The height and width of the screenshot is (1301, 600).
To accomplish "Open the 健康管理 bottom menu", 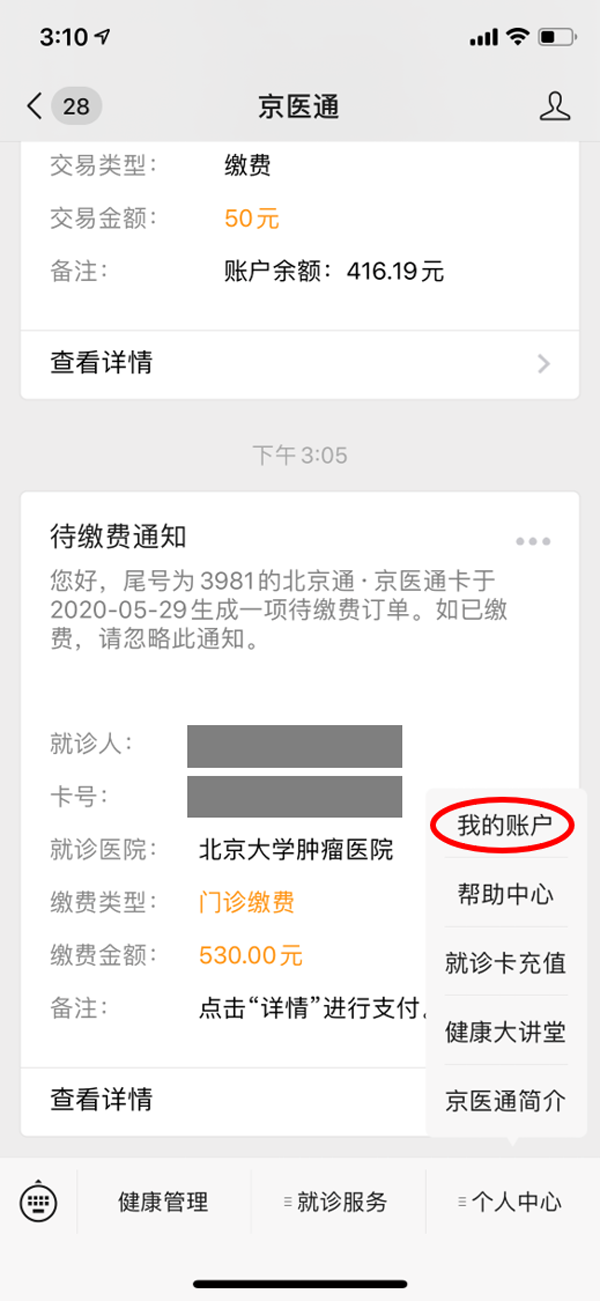I will 163,1201.
